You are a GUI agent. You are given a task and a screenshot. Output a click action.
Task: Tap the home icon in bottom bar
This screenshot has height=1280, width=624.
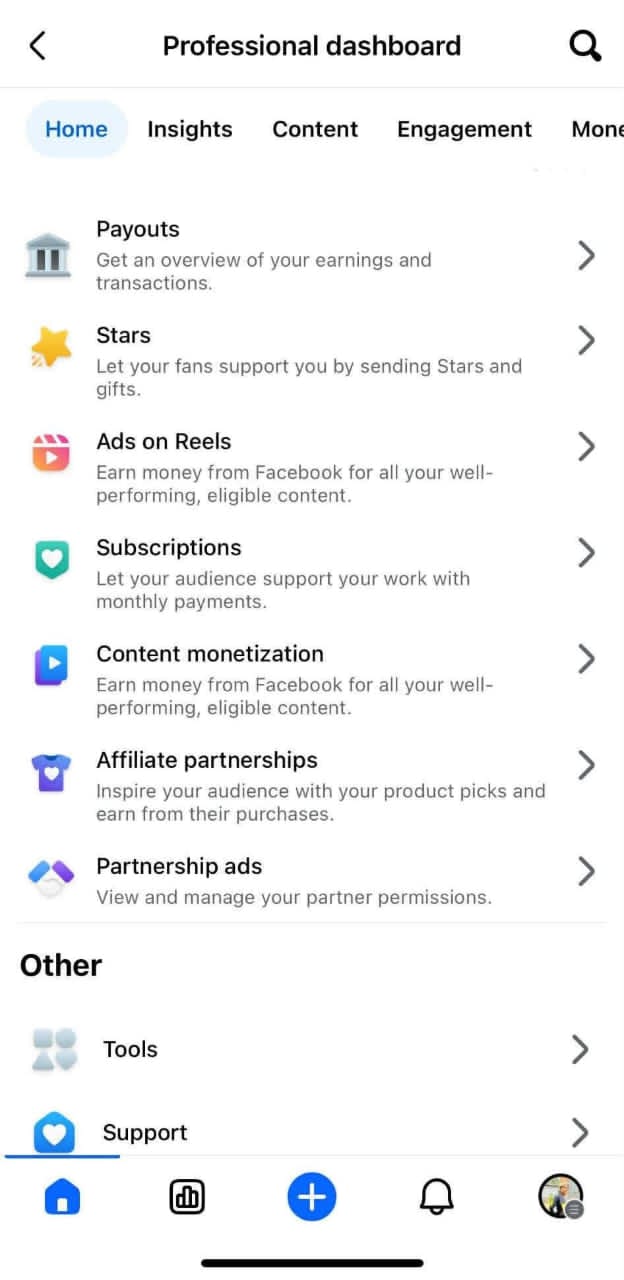[62, 1196]
